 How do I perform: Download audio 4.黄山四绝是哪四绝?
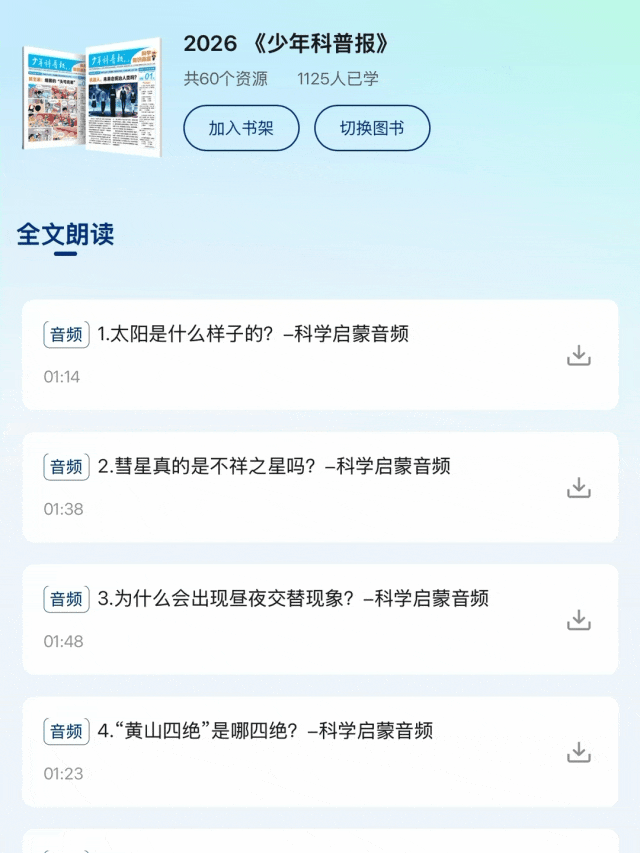(x=579, y=752)
